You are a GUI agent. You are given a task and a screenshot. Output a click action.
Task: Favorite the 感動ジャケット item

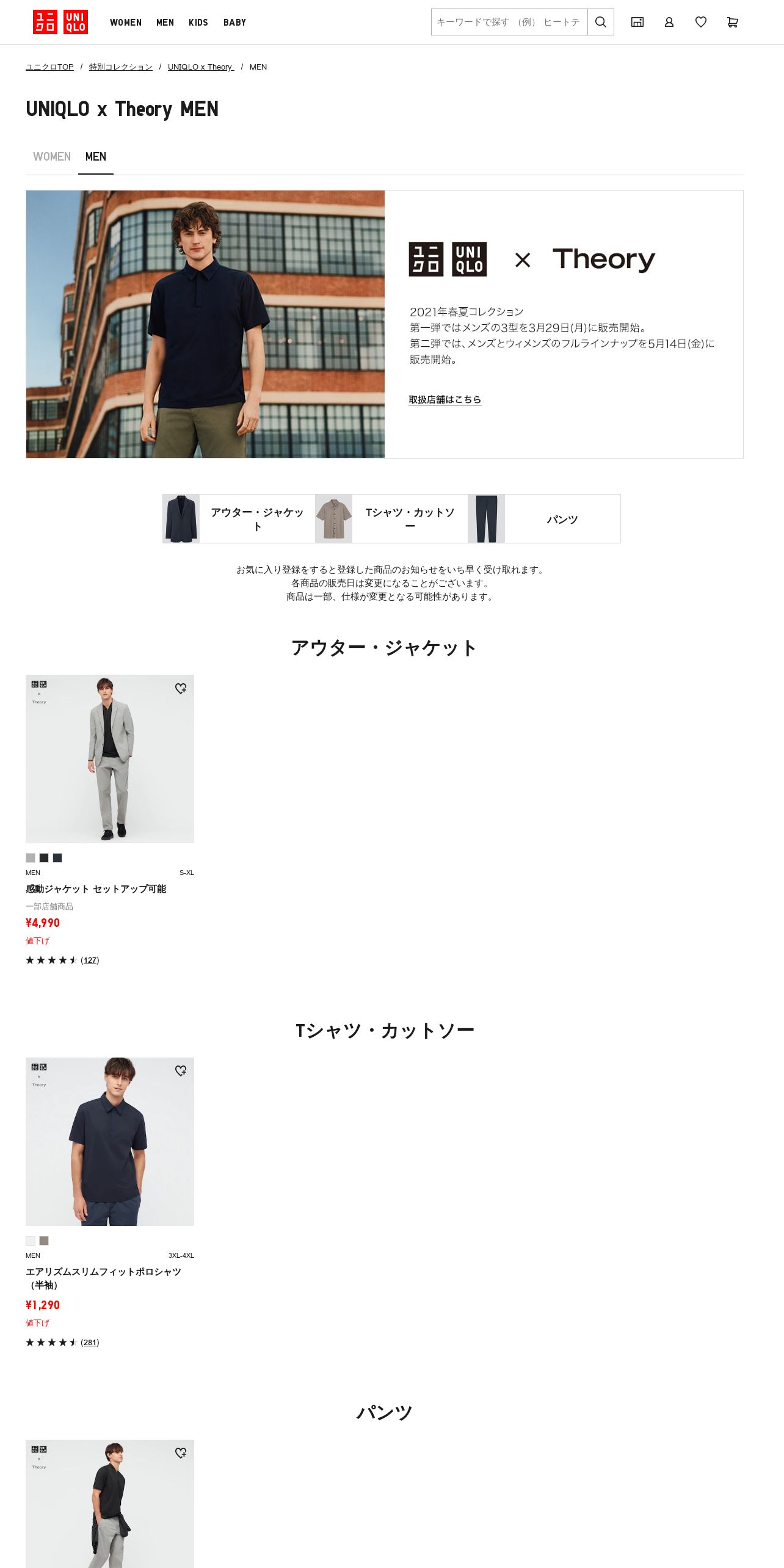point(181,688)
